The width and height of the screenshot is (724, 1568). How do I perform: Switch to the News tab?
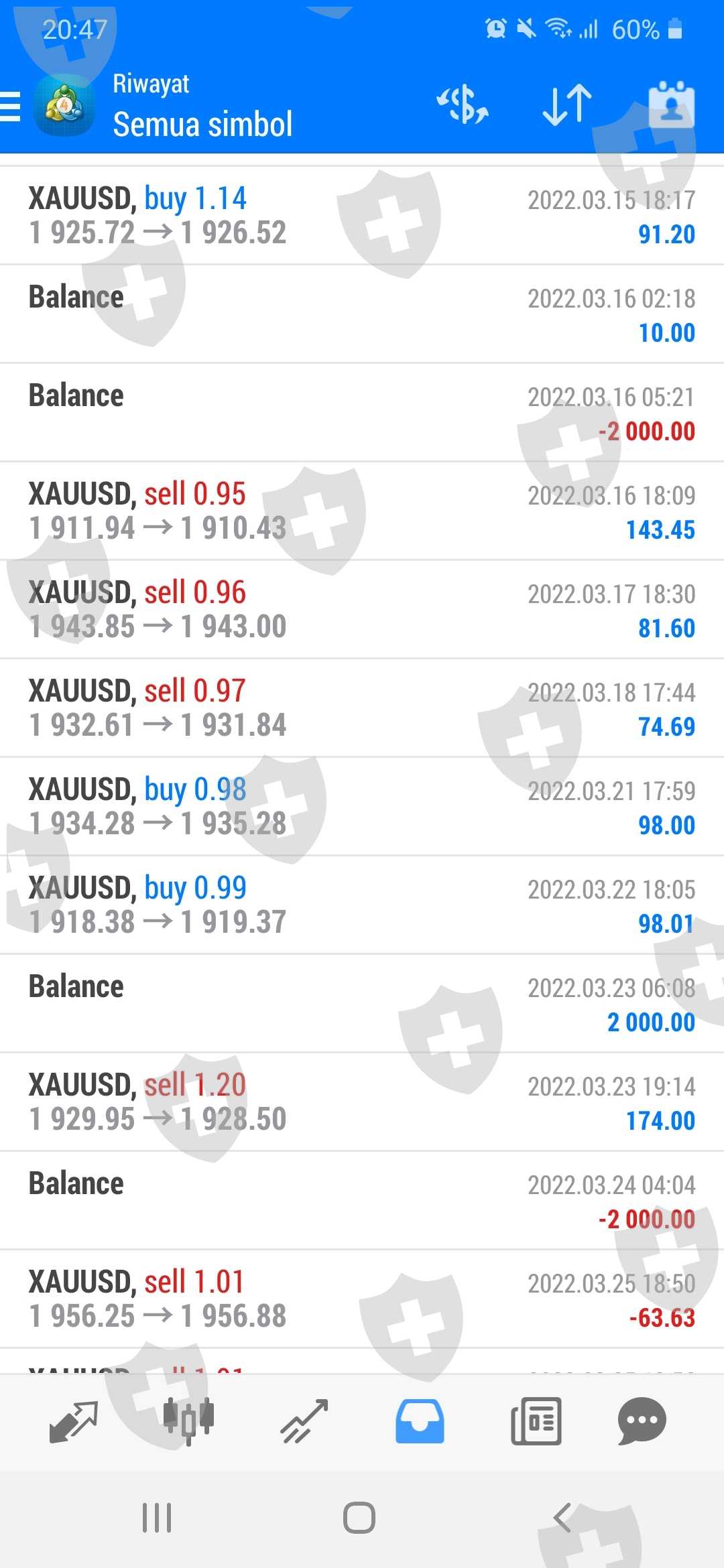[x=536, y=1421]
